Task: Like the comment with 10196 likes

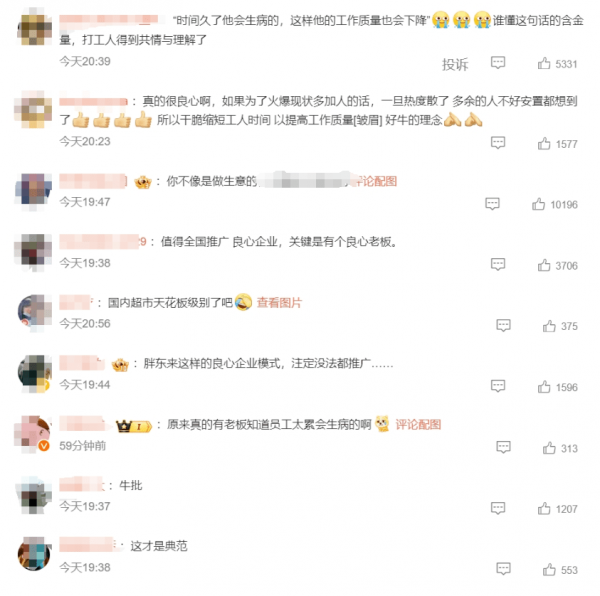Action: tap(539, 204)
